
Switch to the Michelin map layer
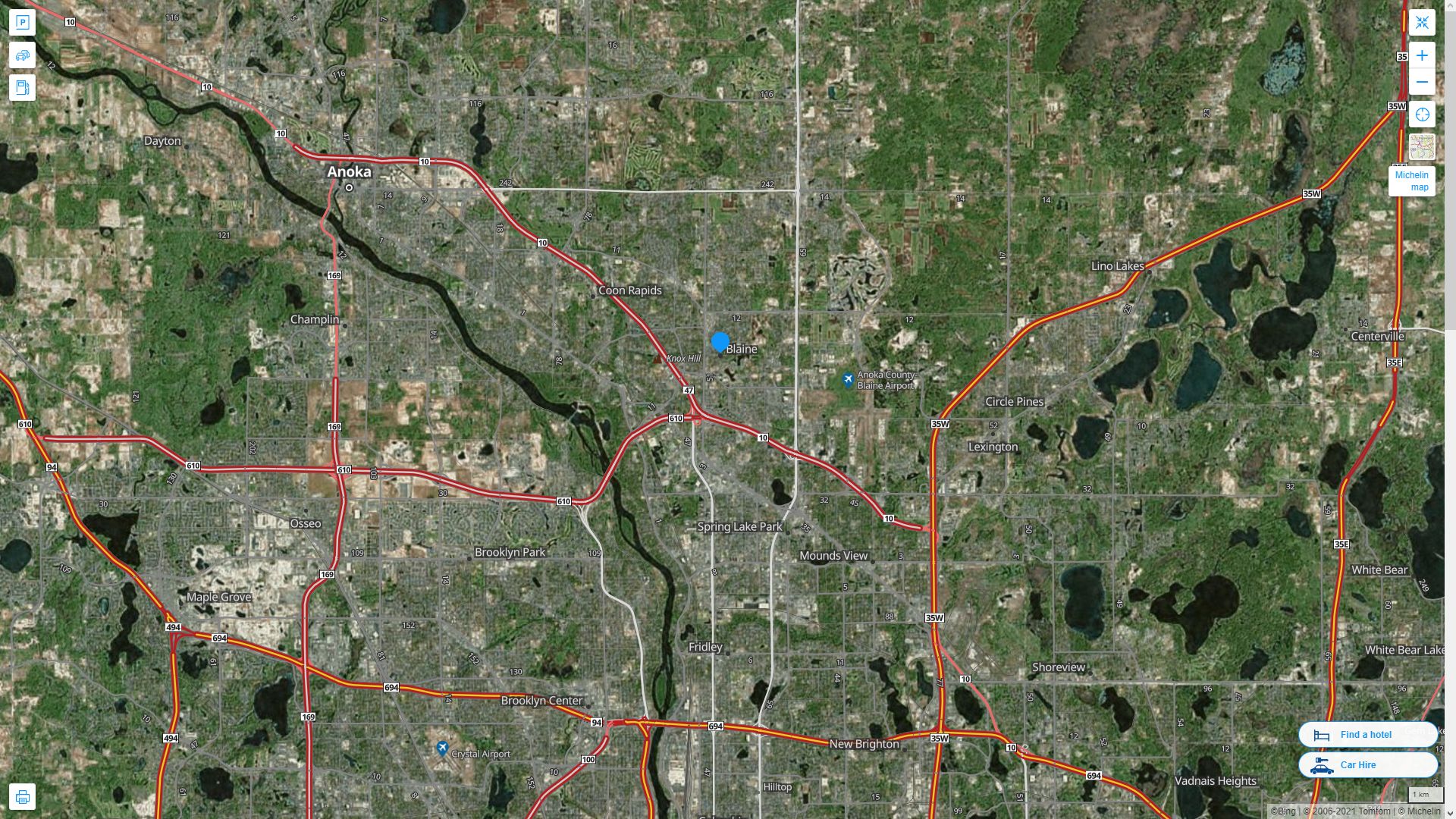coord(1422,147)
